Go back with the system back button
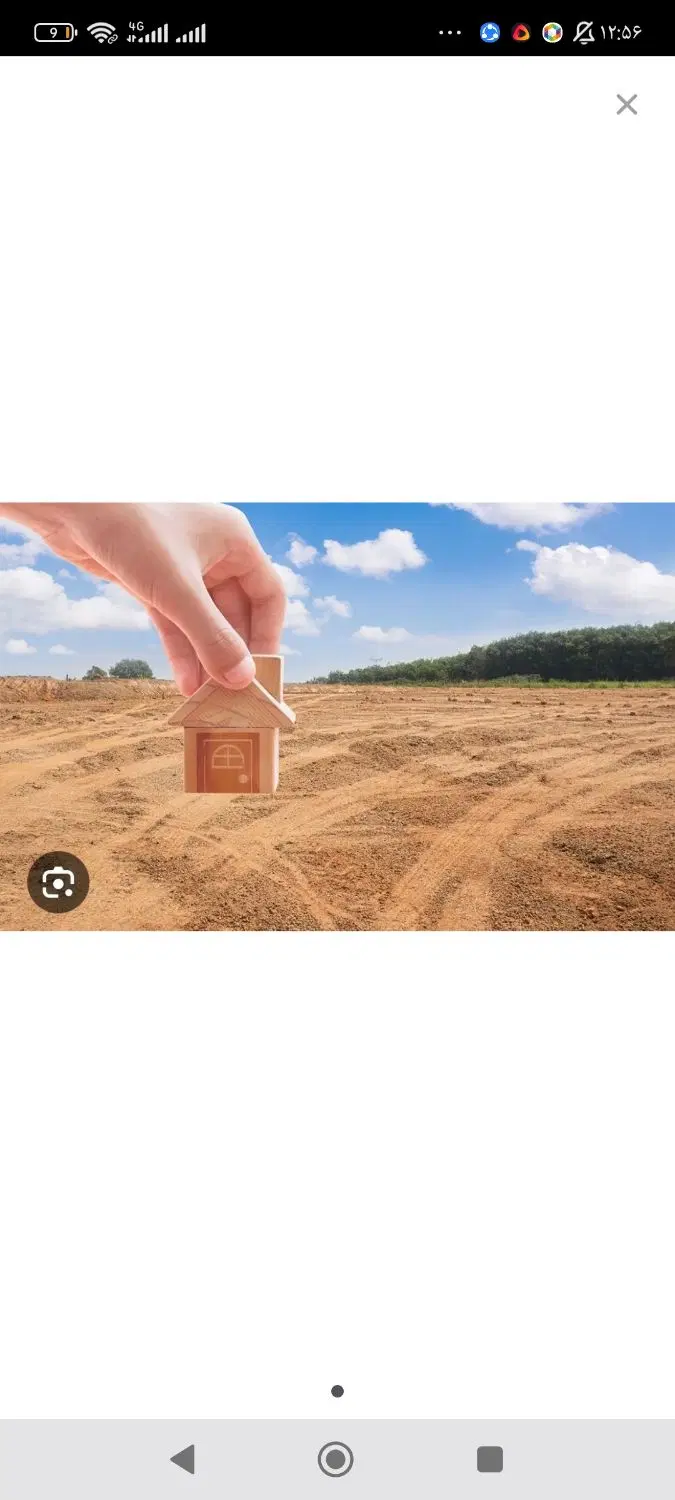 tap(182, 1459)
